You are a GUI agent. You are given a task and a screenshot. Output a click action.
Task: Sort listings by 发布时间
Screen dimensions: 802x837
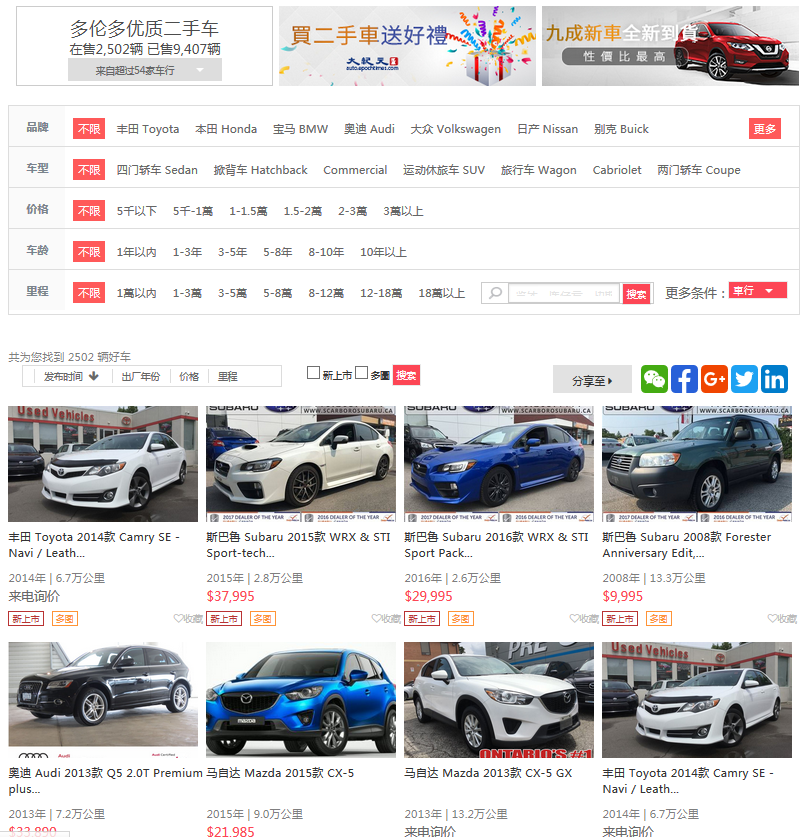pos(71,376)
